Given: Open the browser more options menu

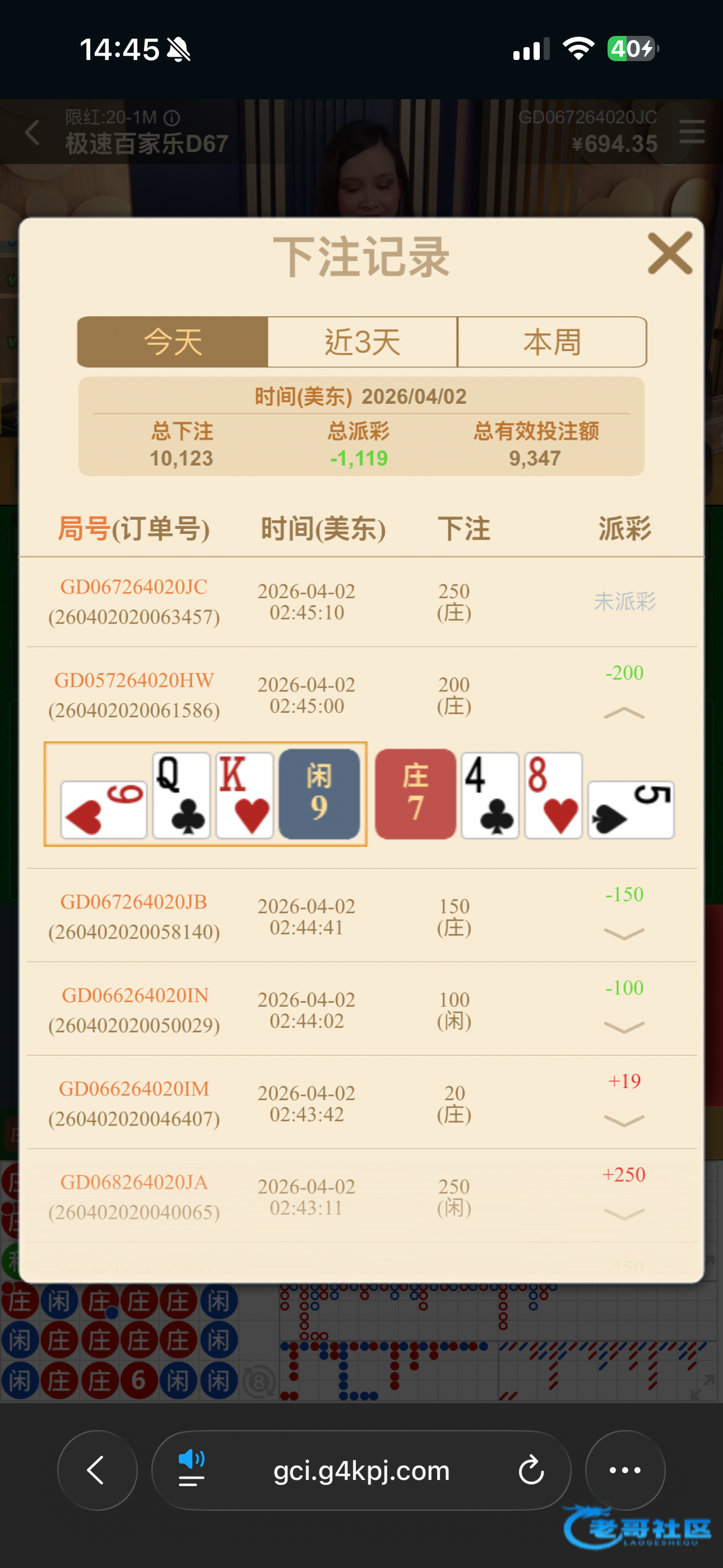Looking at the screenshot, I should [x=625, y=1470].
